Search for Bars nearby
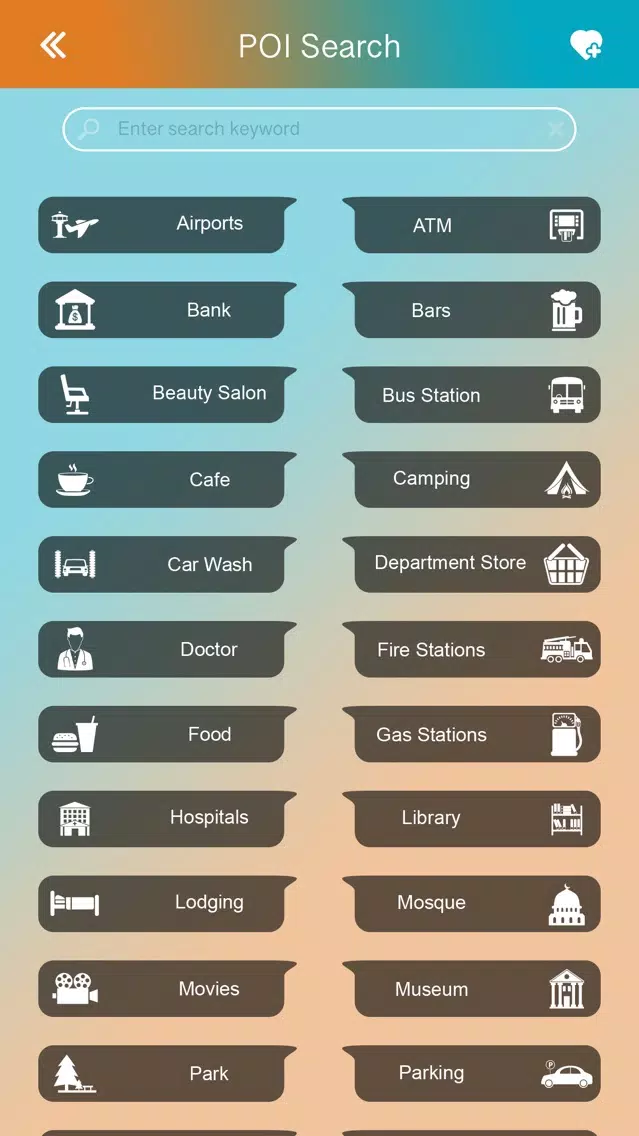639x1136 pixels. pyautogui.click(x=472, y=309)
